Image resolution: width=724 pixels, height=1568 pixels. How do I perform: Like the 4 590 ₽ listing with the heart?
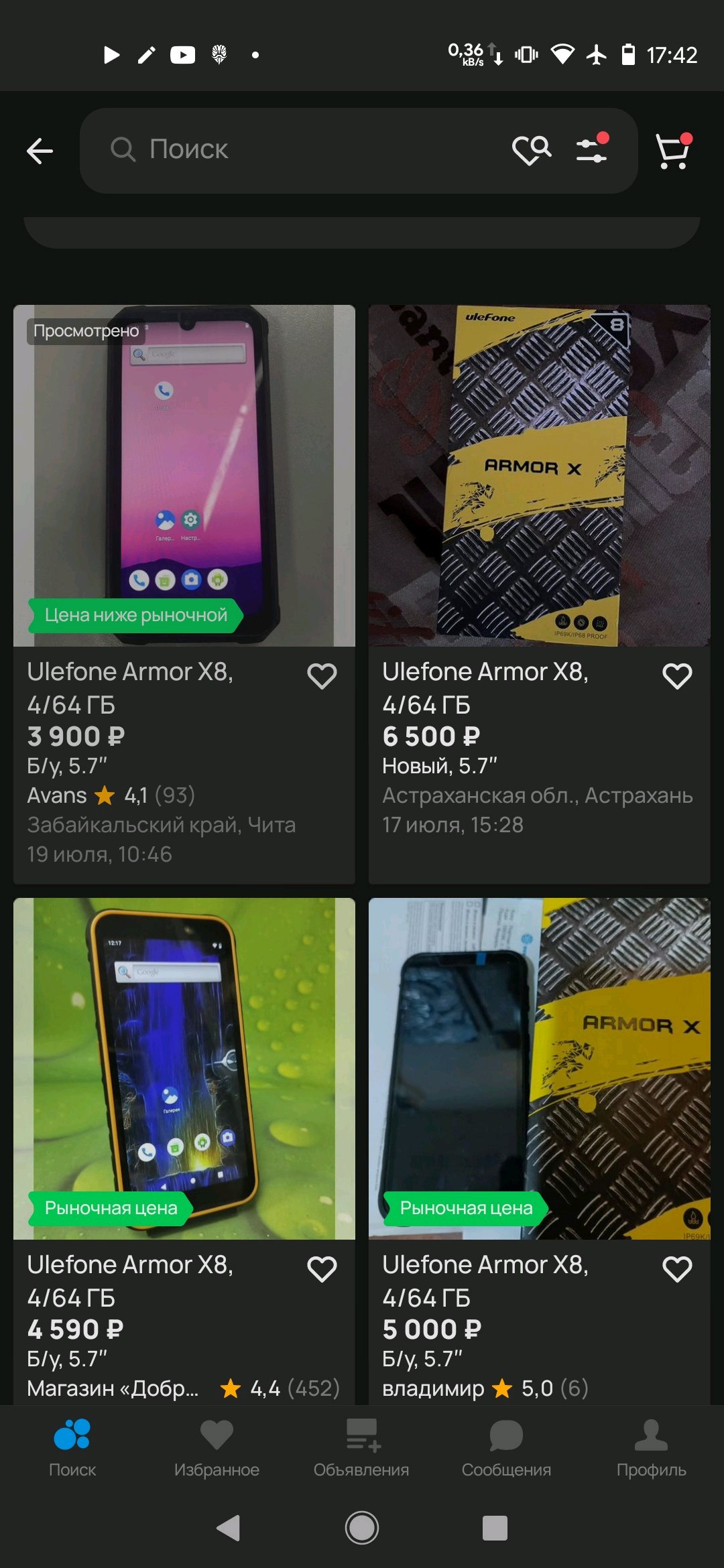pyautogui.click(x=322, y=1269)
